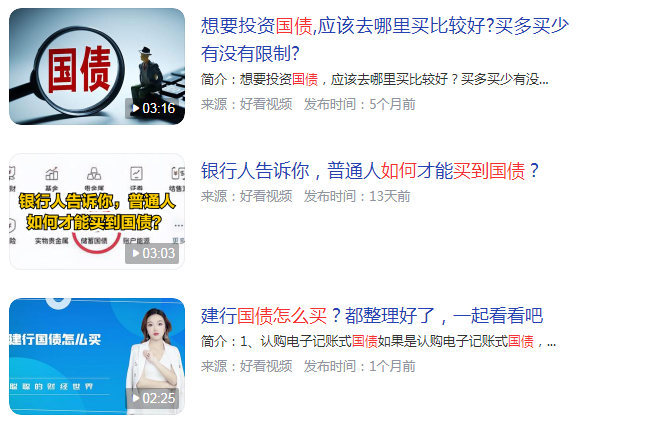The image size is (658, 423).
Task: Open the link 银行人告诉你，普通人如何才能买到国债
Action: pyautogui.click(x=370, y=170)
